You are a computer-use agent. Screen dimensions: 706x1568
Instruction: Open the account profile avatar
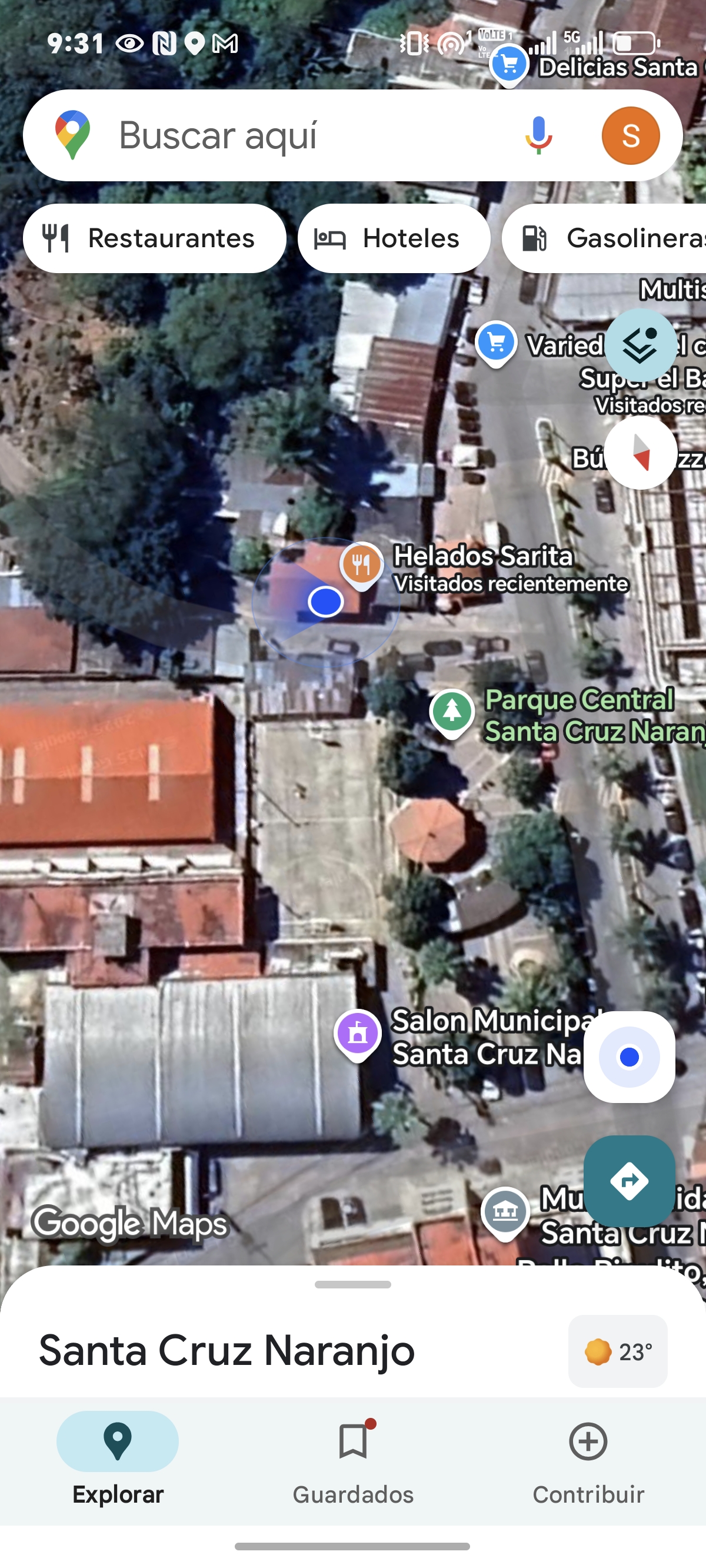pyautogui.click(x=631, y=135)
